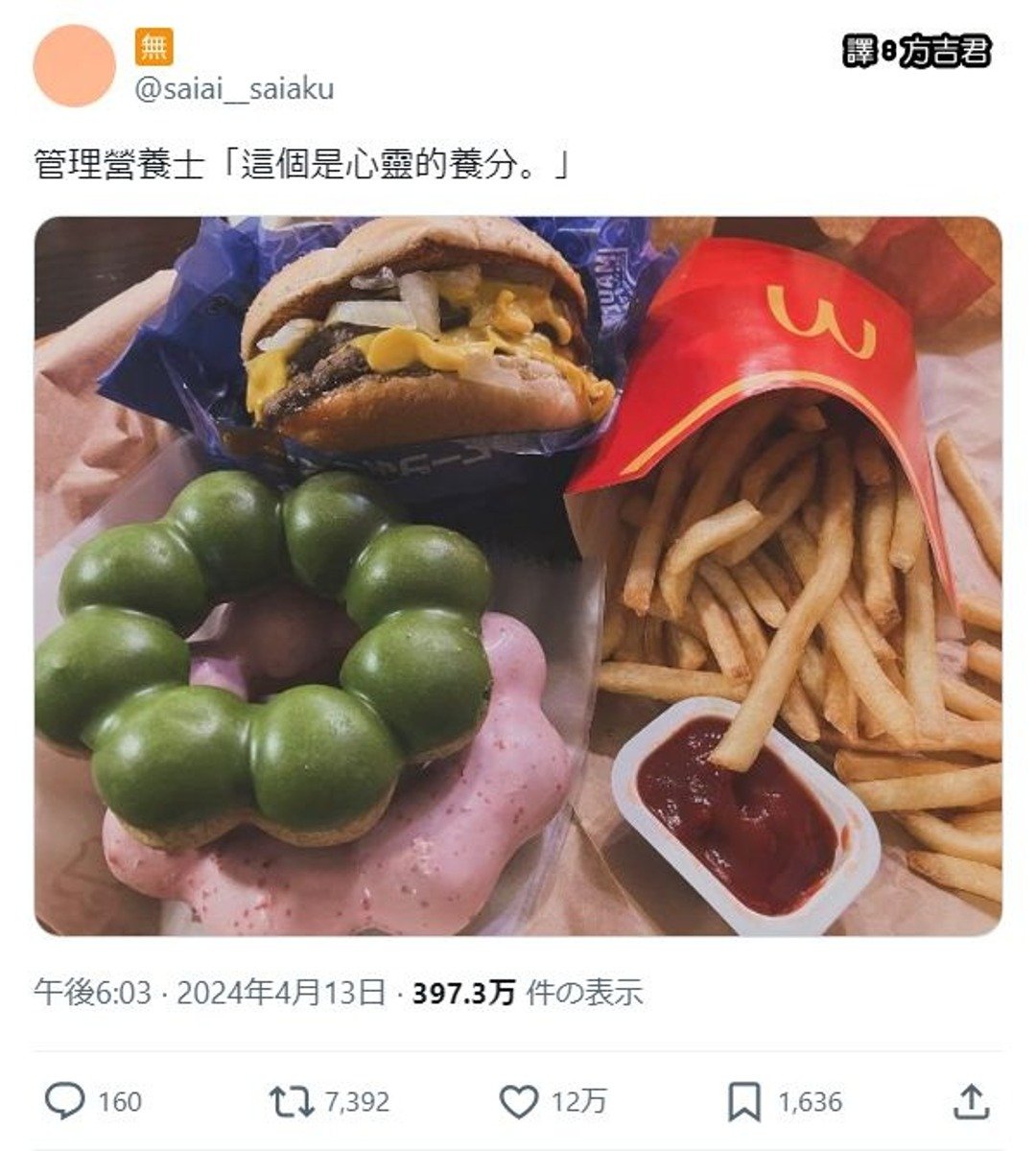Bookmark this post
The width and height of the screenshot is (1036, 1151).
tap(744, 1101)
